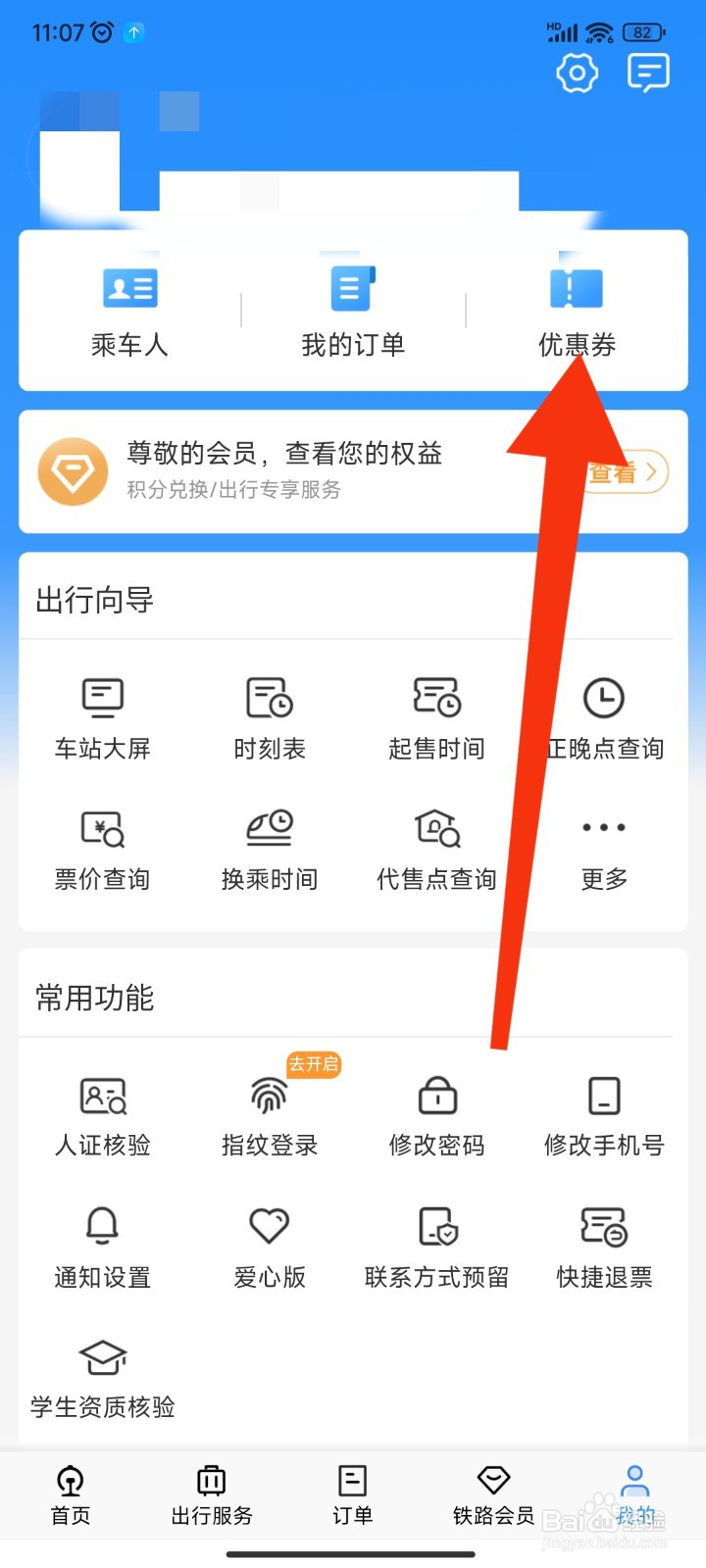706x1568 pixels.
Task: Open 学生资质核验 student verification
Action: pyautogui.click(x=102, y=1377)
